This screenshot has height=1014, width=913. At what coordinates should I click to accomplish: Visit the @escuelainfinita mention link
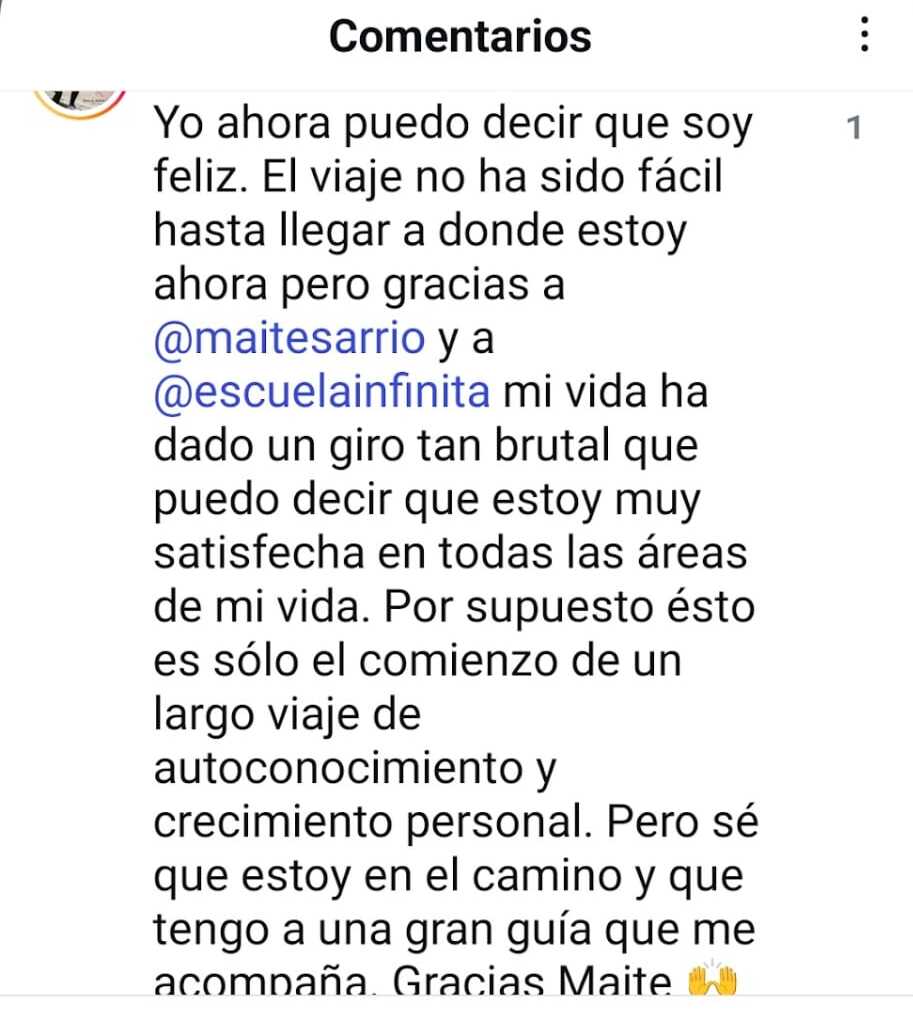[322, 391]
